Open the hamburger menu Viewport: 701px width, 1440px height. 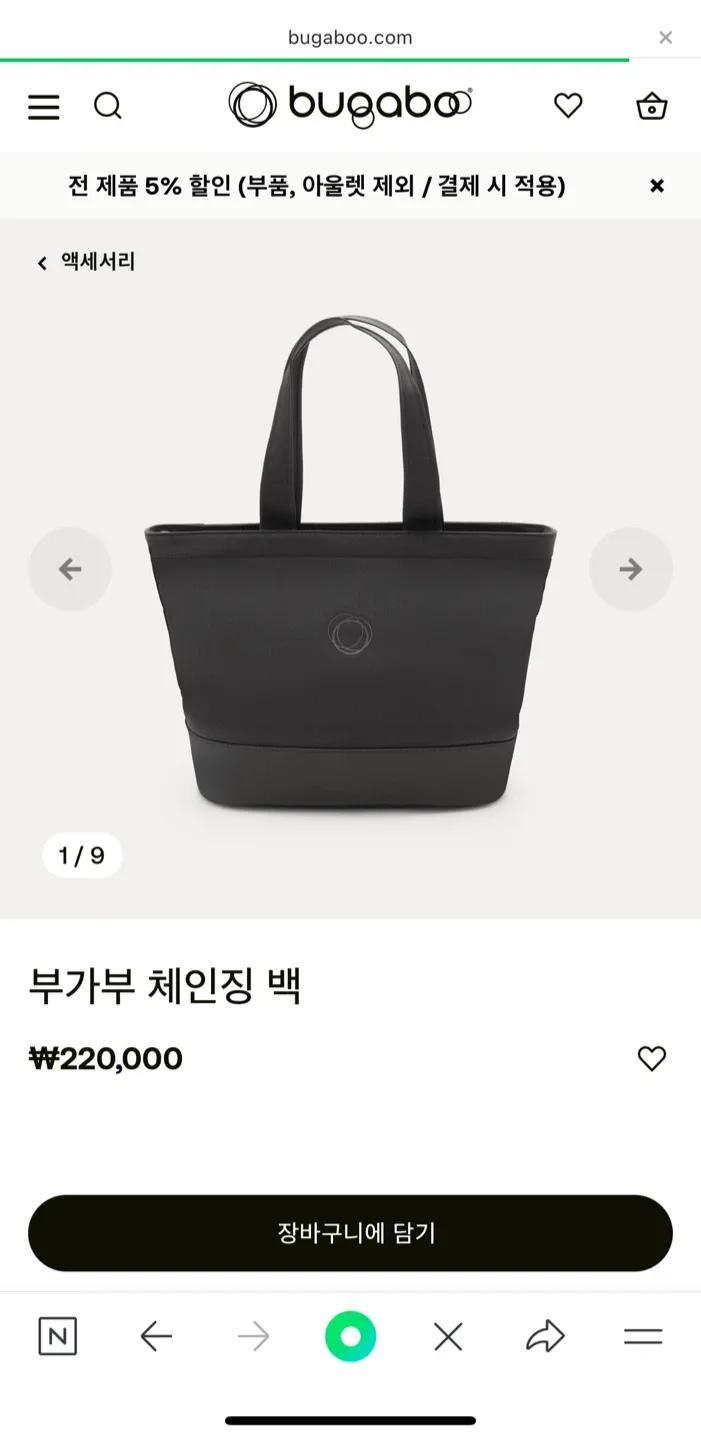[44, 106]
